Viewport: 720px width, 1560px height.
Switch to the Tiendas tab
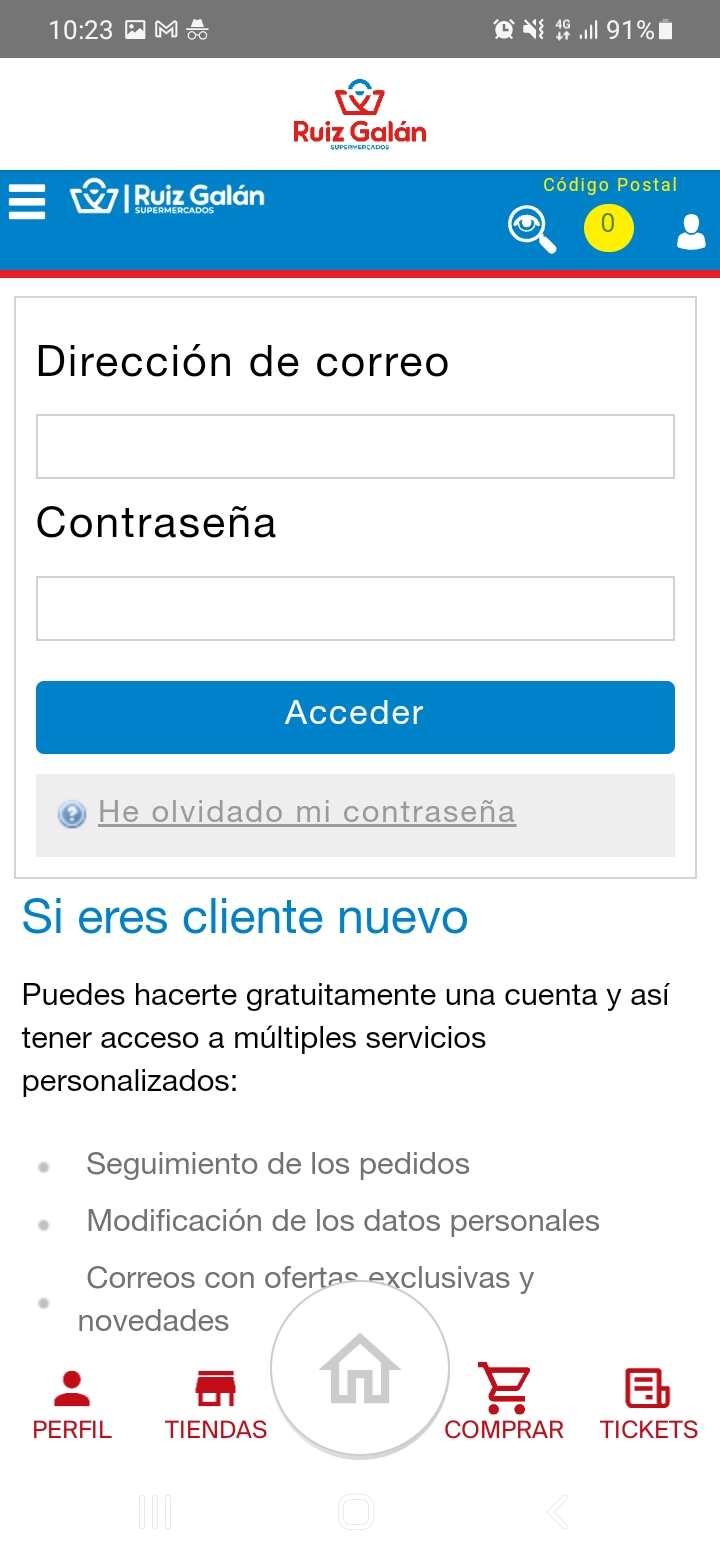[x=216, y=1406]
